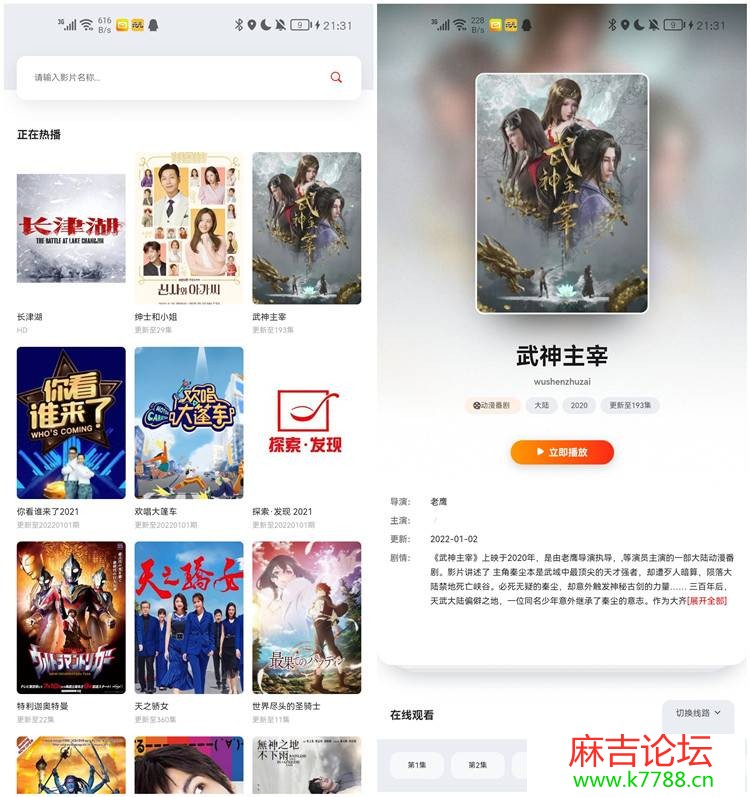
Task: Play episode 第2集
Action: pos(477,765)
